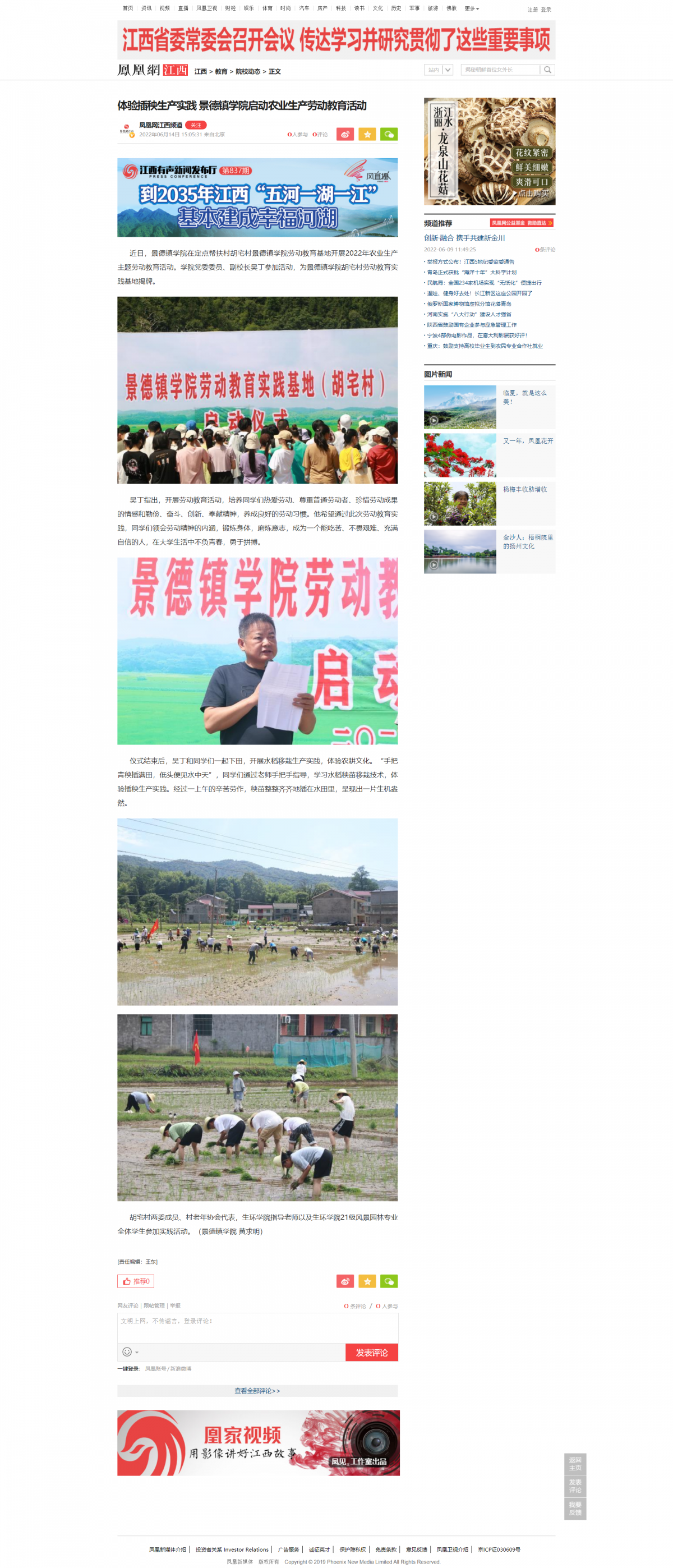Follow 凤凰网江西频道 with the 关注 button
Screen dimensions: 673x1568
[x=195, y=126]
